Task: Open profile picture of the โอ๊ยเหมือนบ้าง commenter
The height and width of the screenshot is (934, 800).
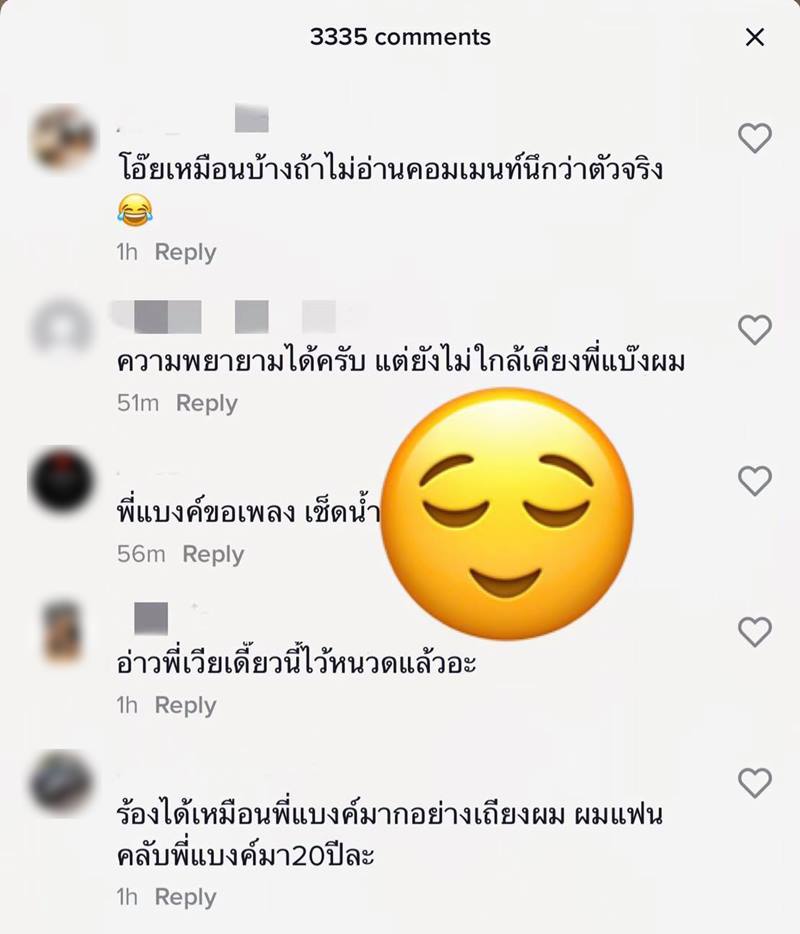Action: (x=61, y=137)
